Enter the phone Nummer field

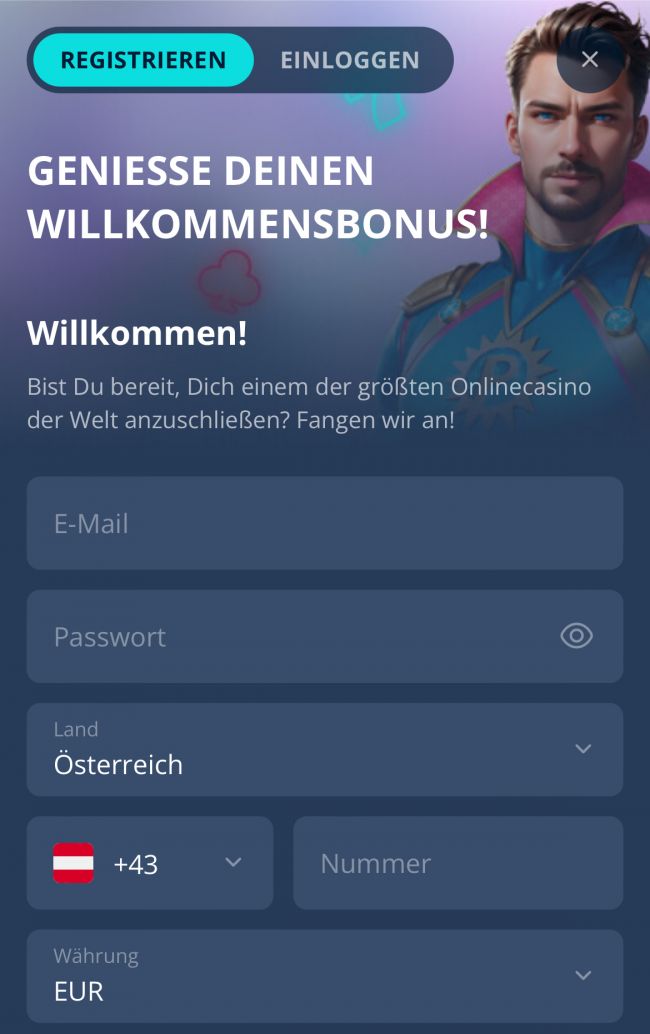pyautogui.click(x=457, y=863)
